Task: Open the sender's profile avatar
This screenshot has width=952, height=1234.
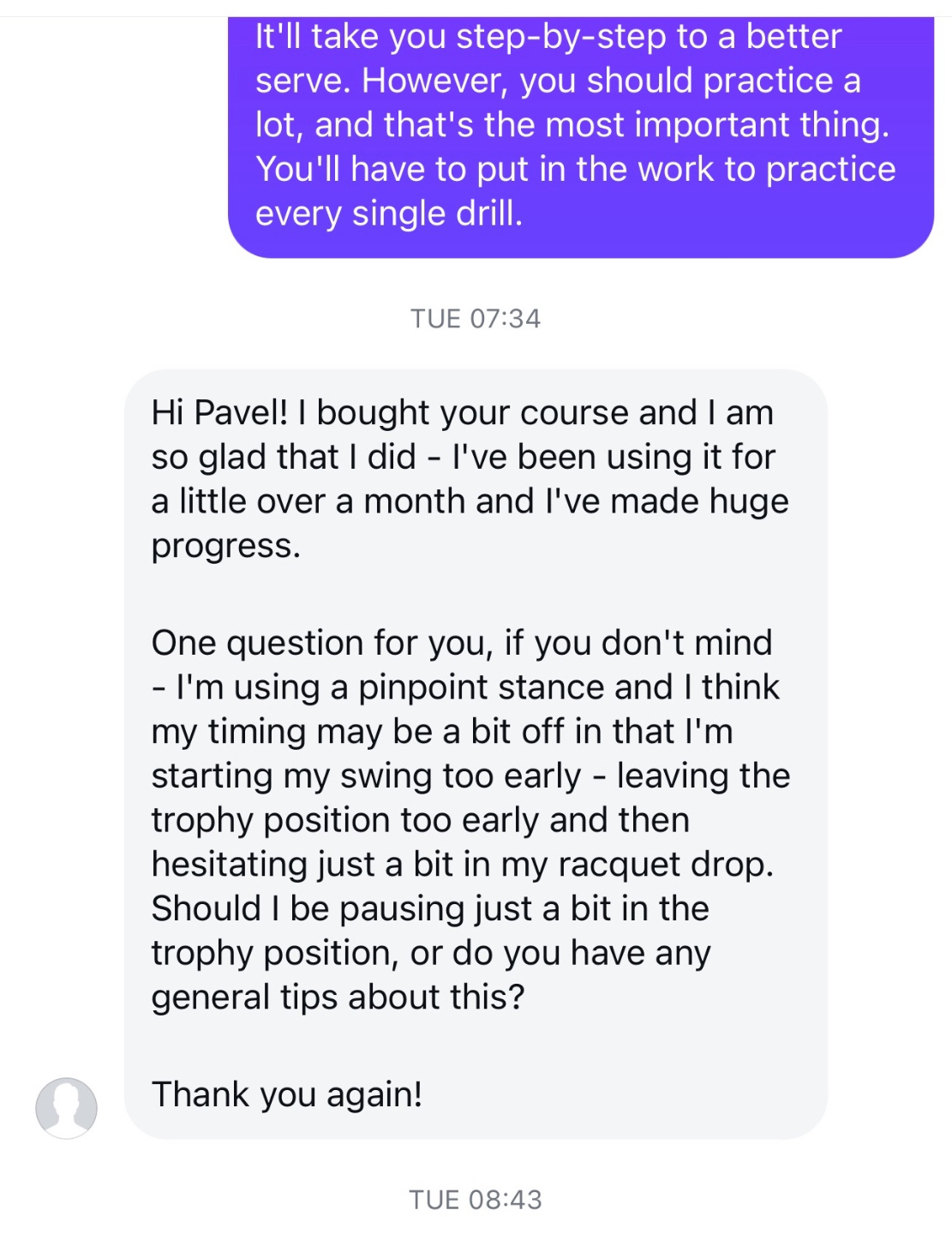Action: 66,1107
